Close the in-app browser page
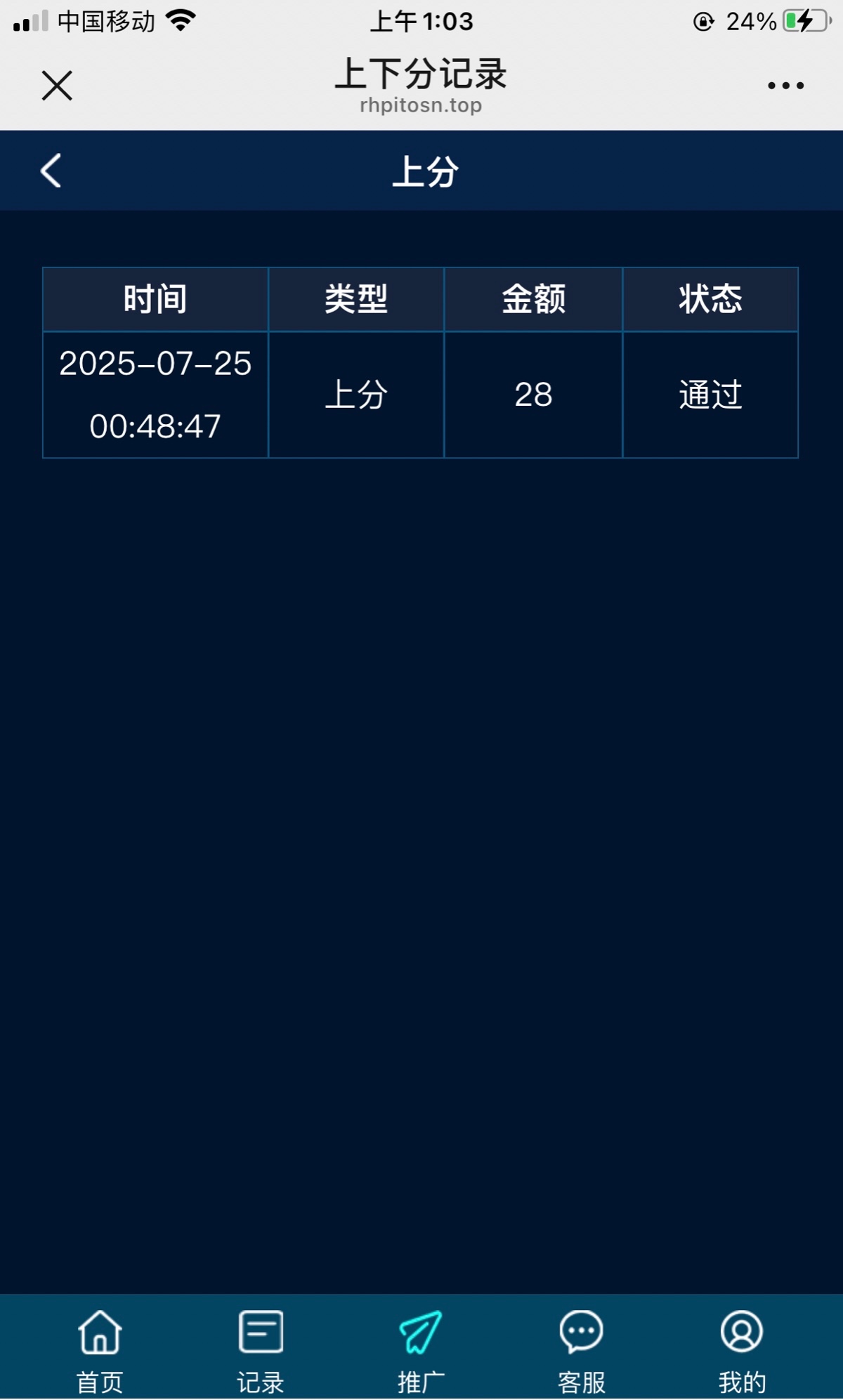The height and width of the screenshot is (1400, 843). [57, 86]
